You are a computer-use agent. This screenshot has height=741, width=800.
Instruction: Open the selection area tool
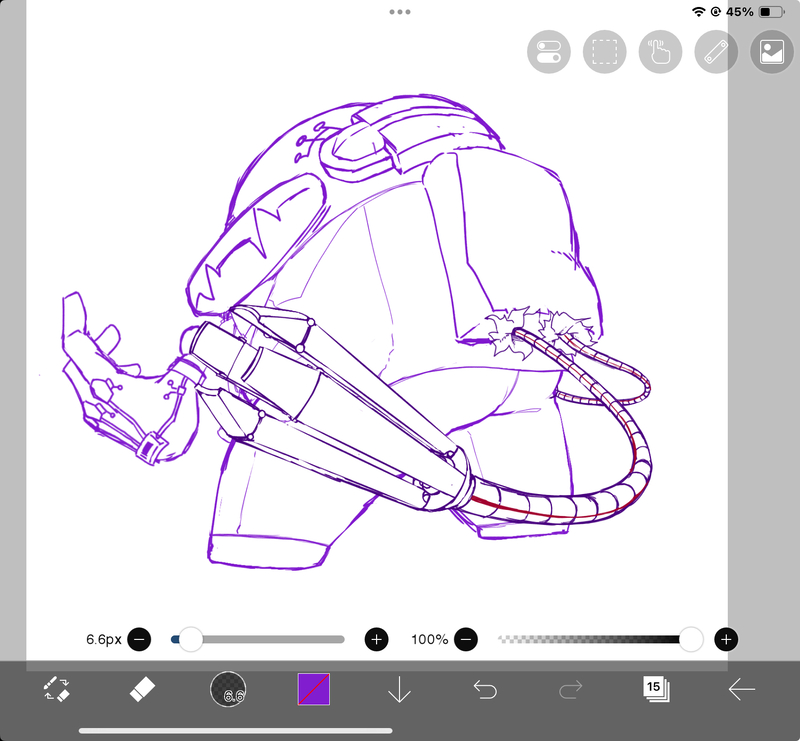click(605, 52)
